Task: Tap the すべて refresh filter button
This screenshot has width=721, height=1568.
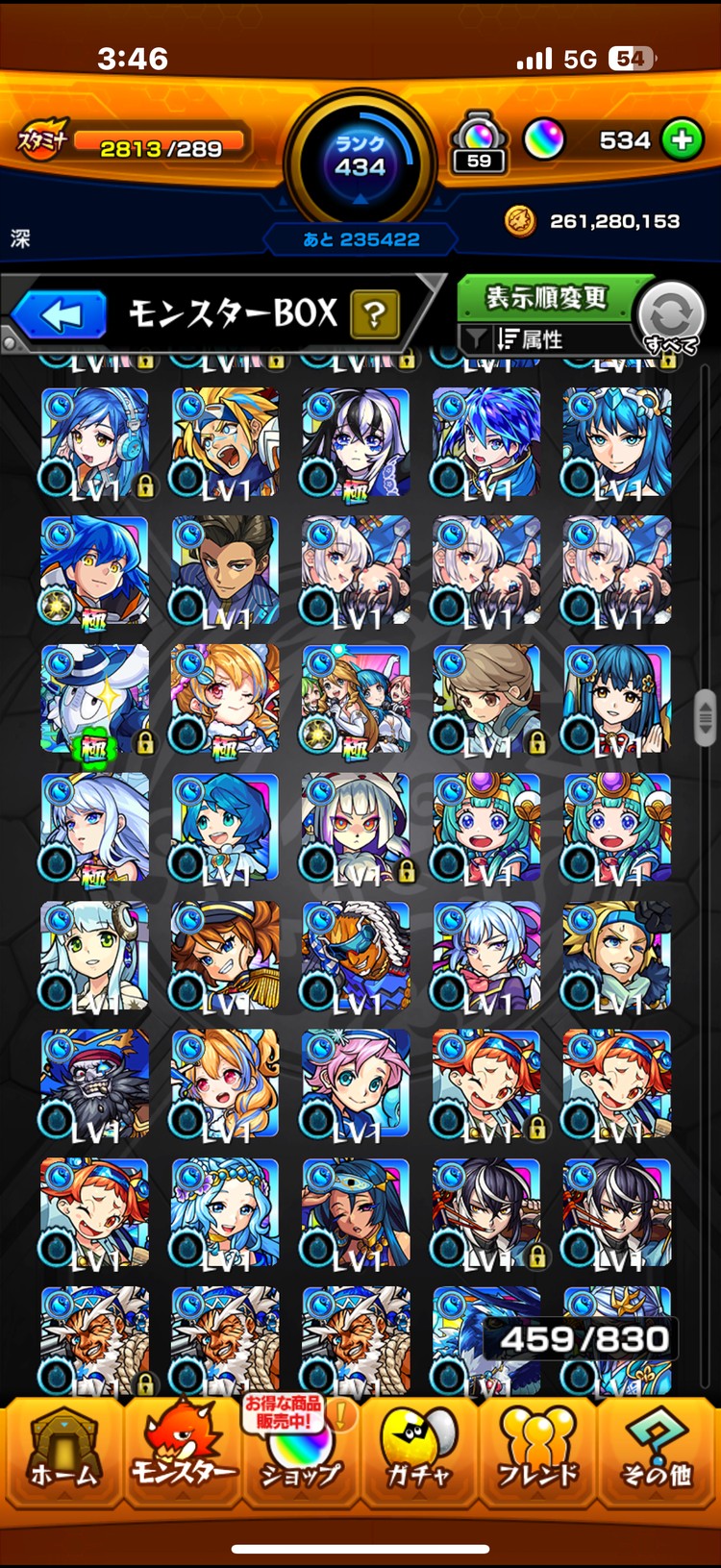Action: click(671, 316)
